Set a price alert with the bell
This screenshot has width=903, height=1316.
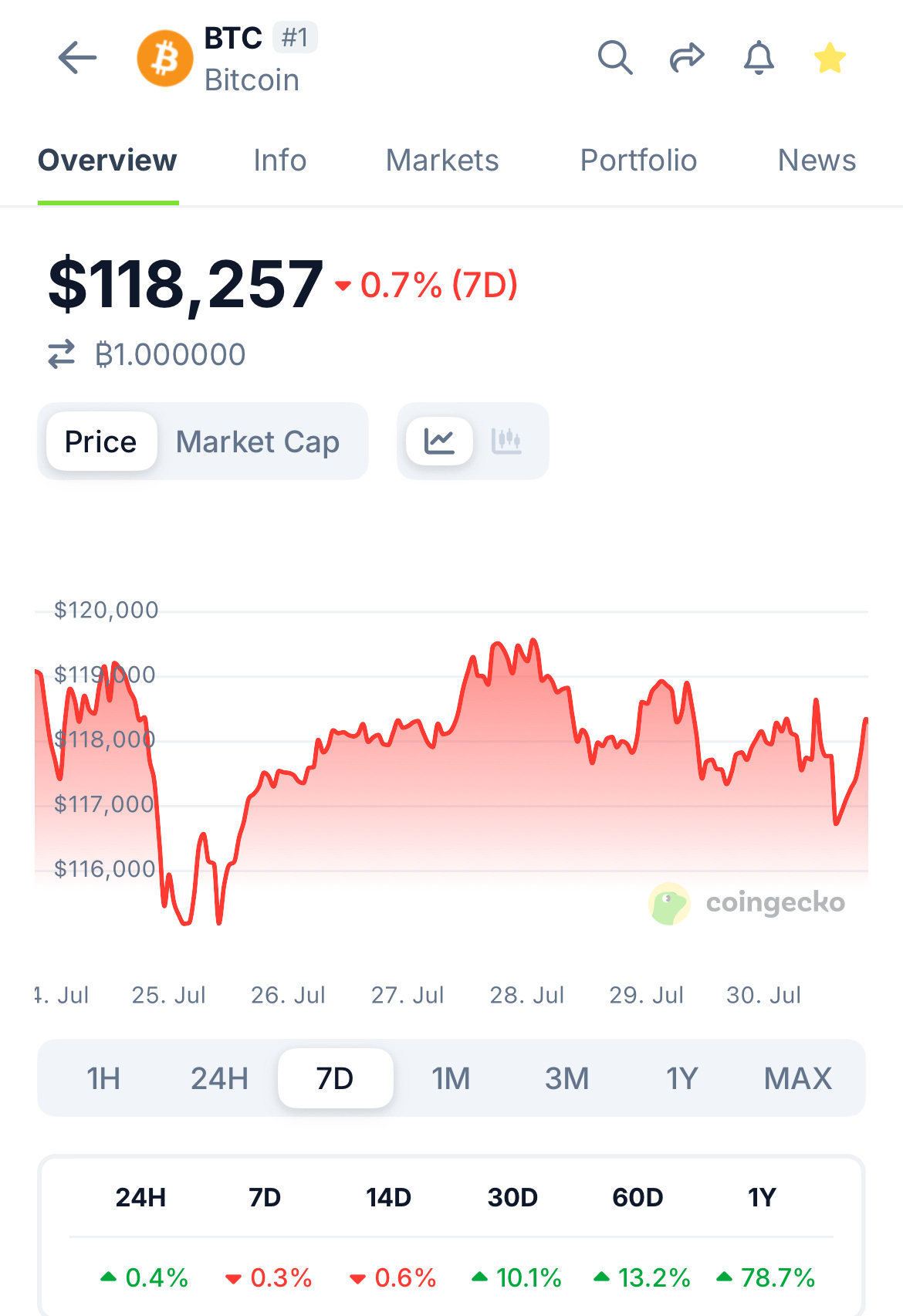(759, 58)
